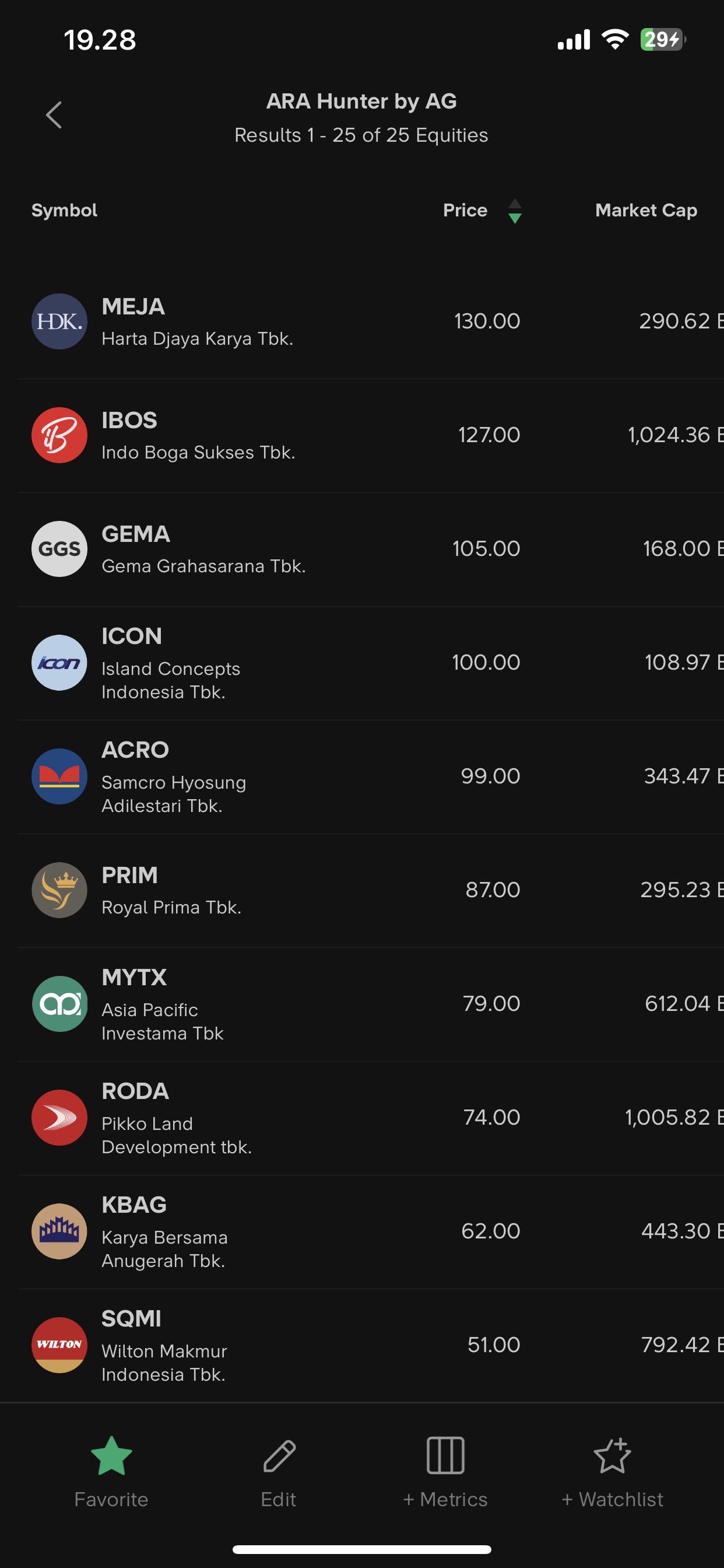Go back using the back arrow
The height and width of the screenshot is (1568, 724).
pyautogui.click(x=54, y=115)
